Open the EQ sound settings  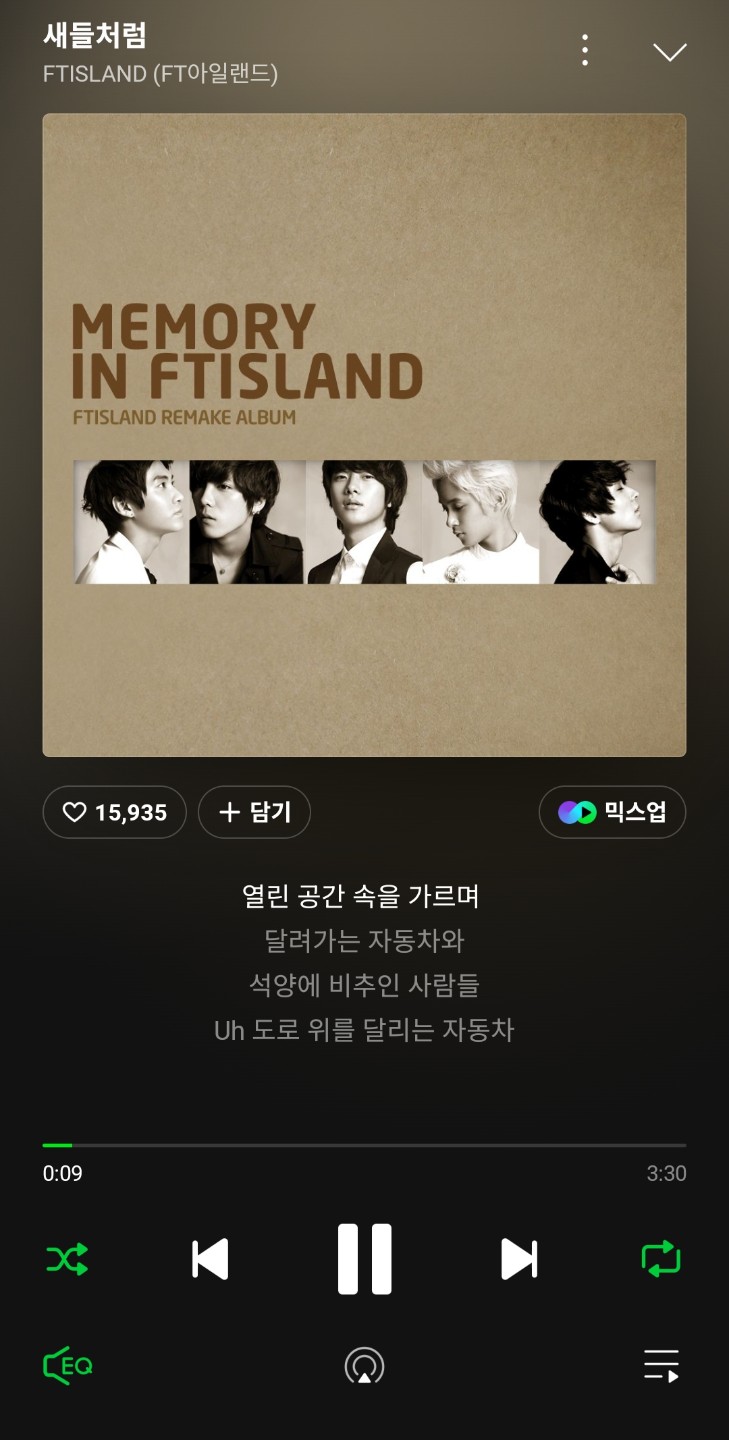pos(68,1366)
